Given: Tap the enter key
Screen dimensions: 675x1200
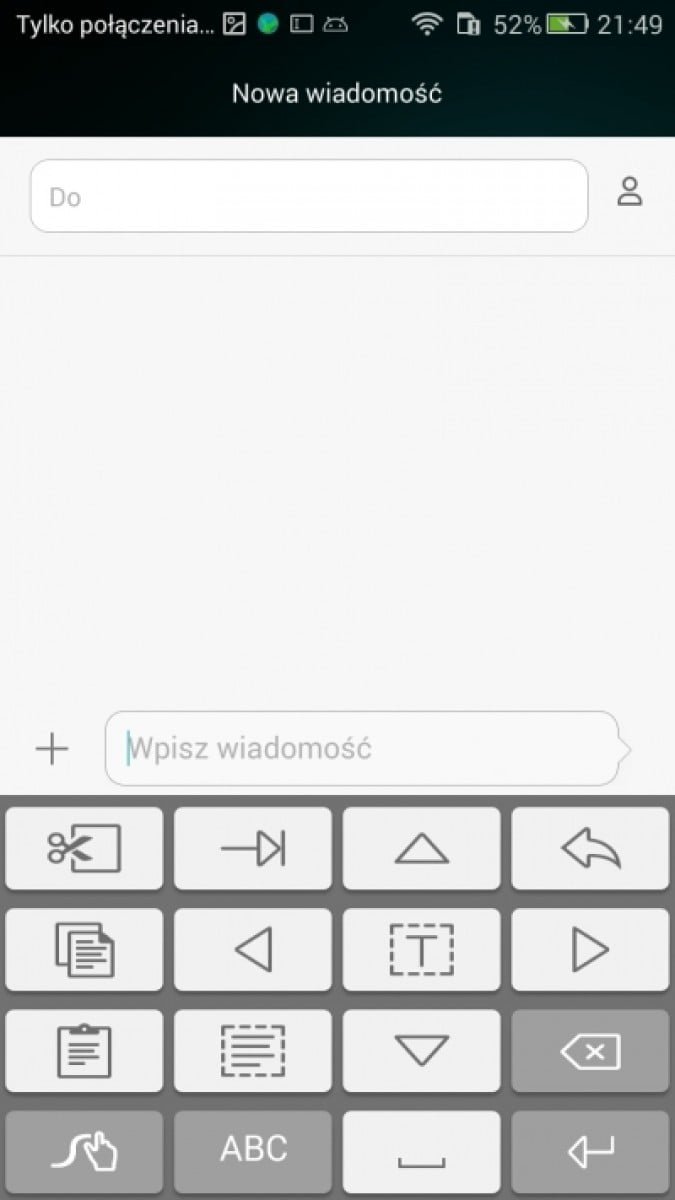Looking at the screenshot, I should pyautogui.click(x=590, y=1150).
